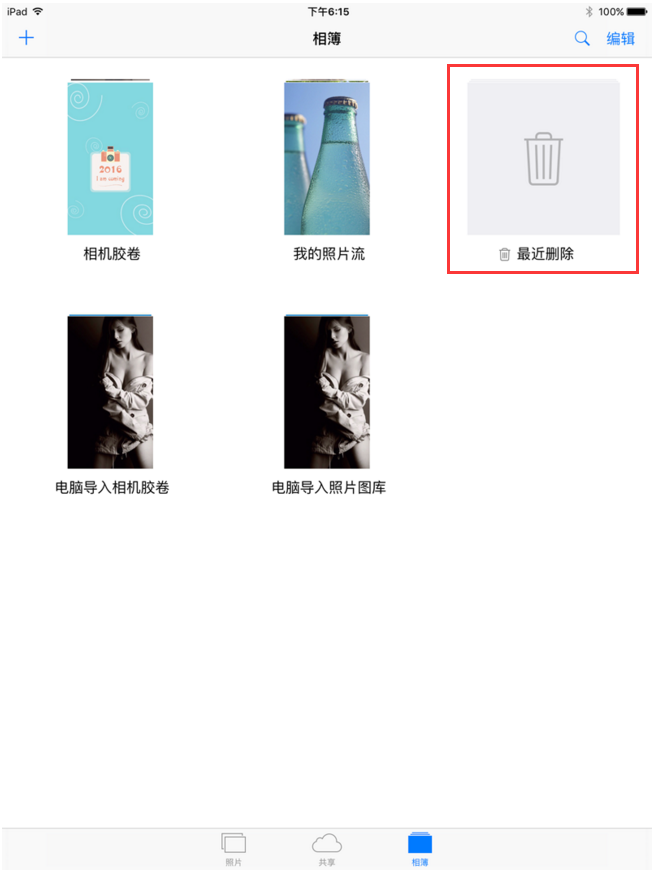Open the 最近删除 album
The height and width of the screenshot is (873, 652).
(x=543, y=158)
